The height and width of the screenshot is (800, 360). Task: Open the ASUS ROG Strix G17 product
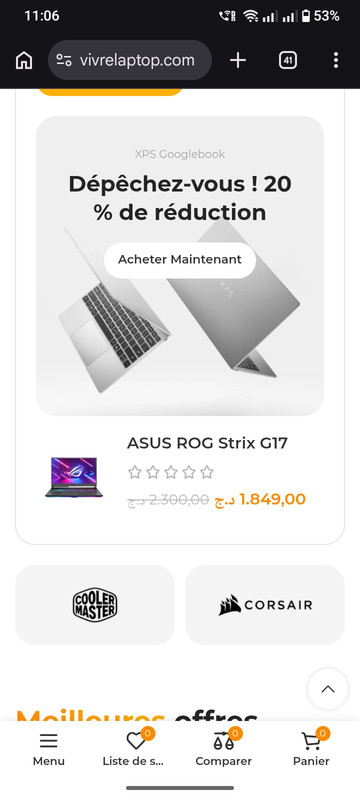point(207,443)
